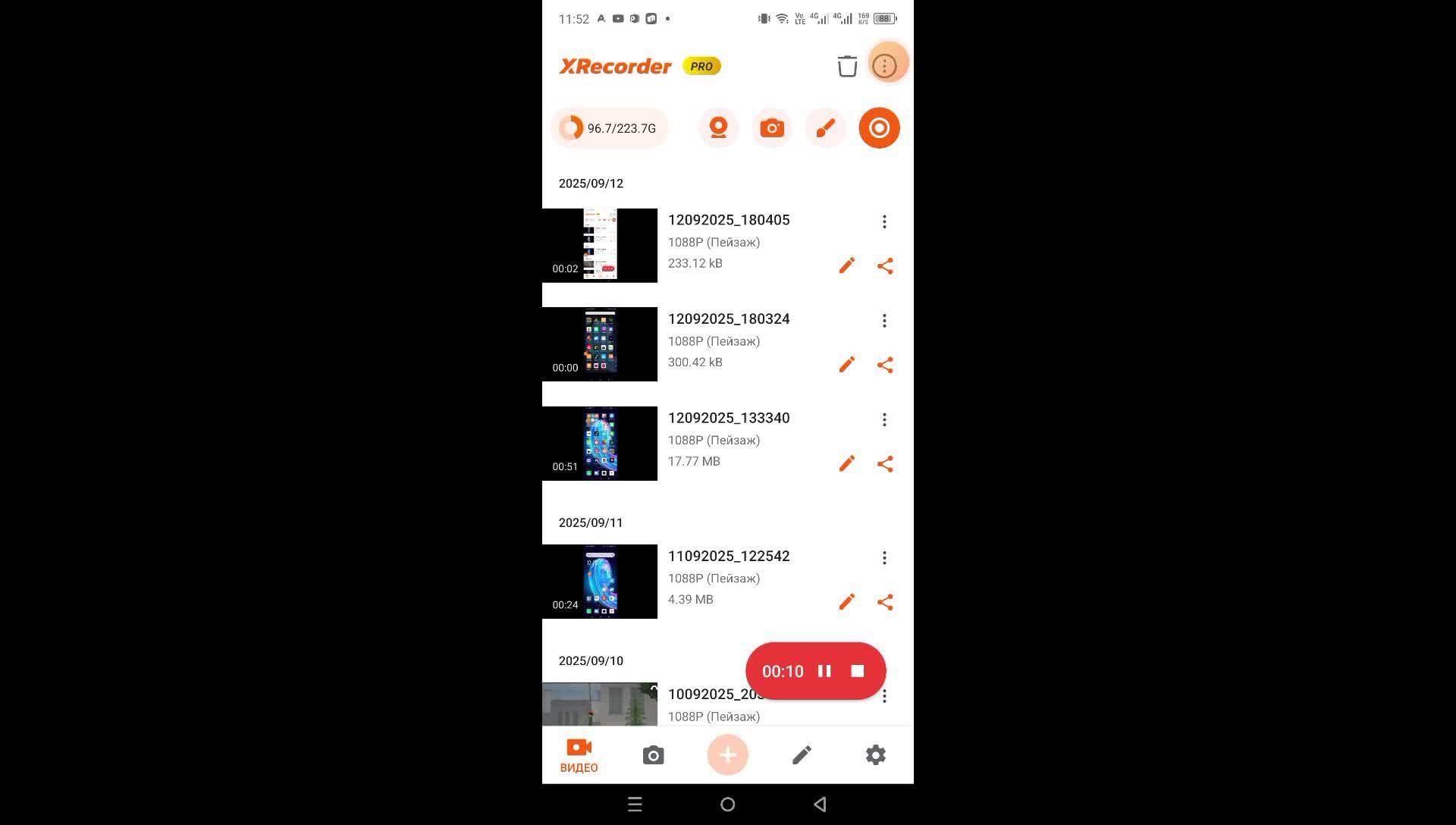Viewport: 1456px width, 825px height.
Task: Edit video 12092025_180324
Action: [847, 365]
